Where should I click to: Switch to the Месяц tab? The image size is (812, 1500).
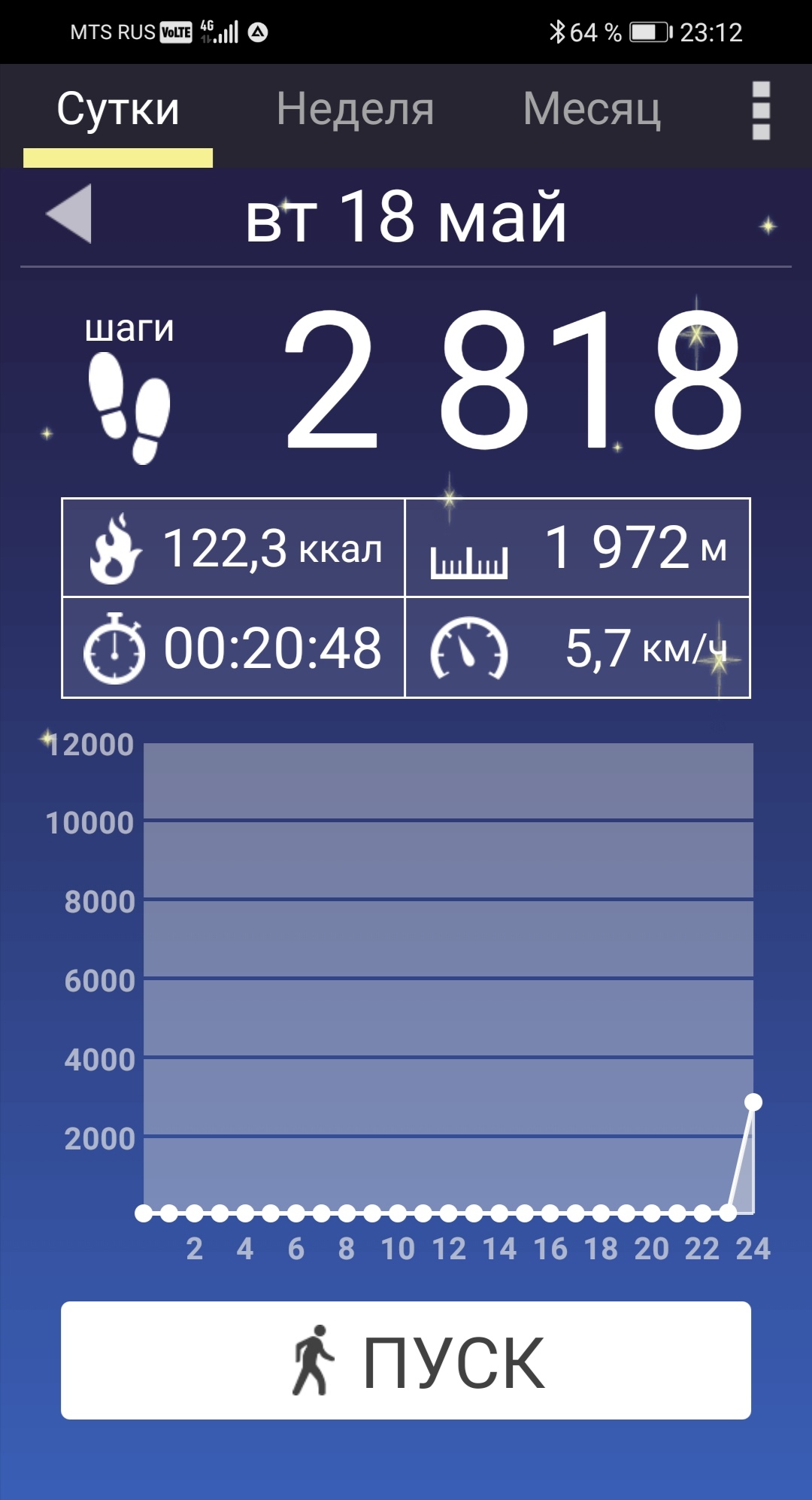point(592,110)
